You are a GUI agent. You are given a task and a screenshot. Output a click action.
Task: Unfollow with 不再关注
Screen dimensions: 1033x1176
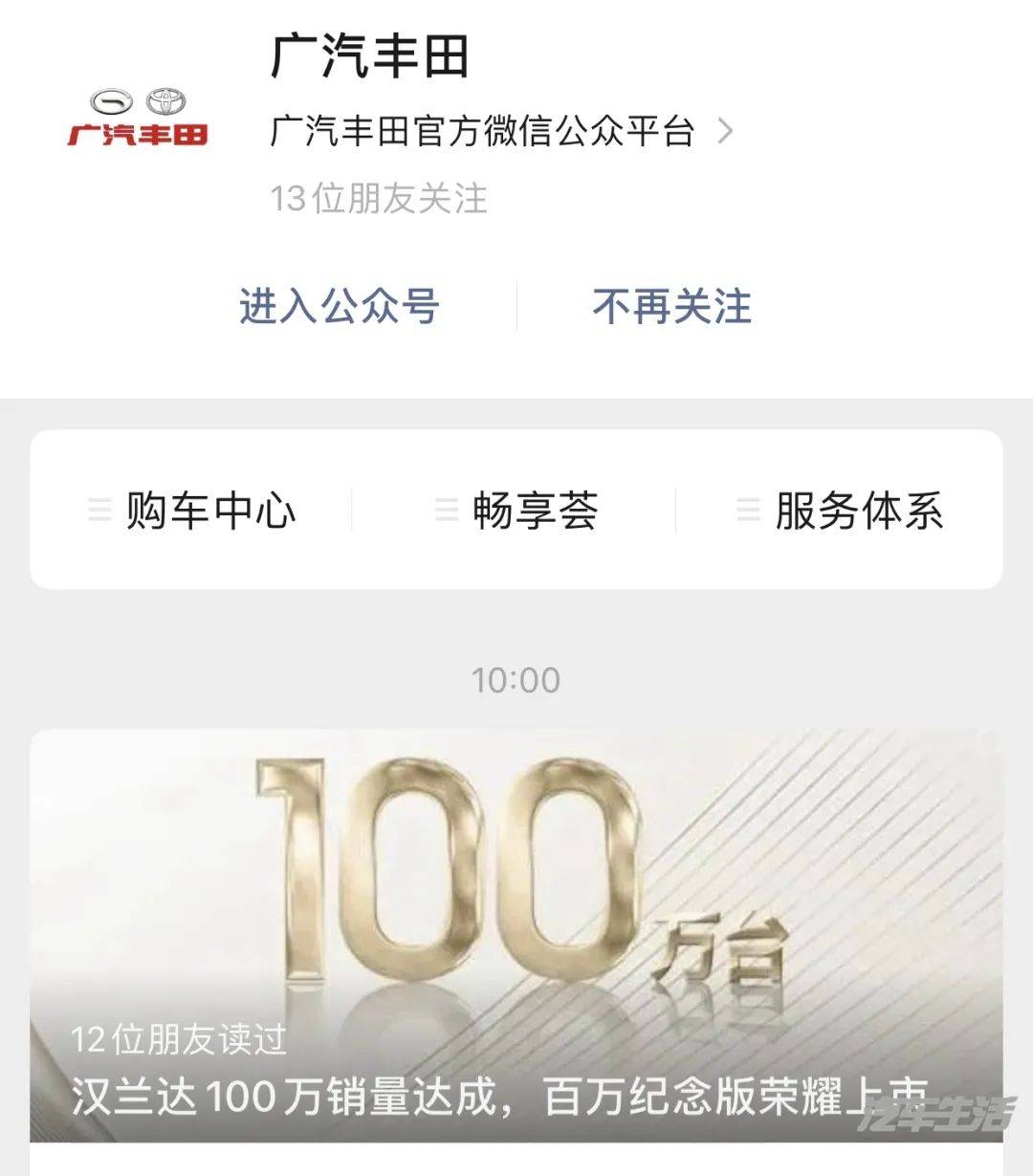coord(671,307)
